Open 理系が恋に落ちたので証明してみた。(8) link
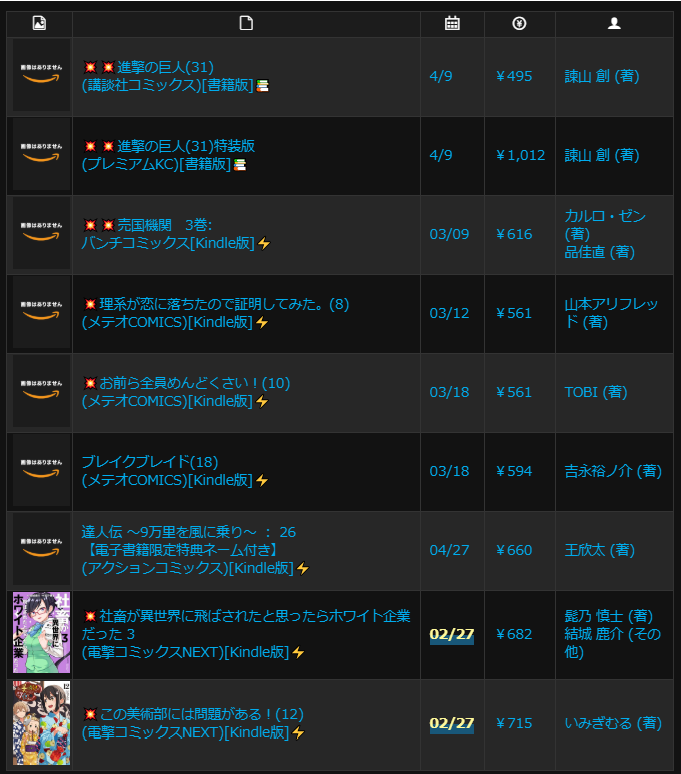 tap(215, 304)
